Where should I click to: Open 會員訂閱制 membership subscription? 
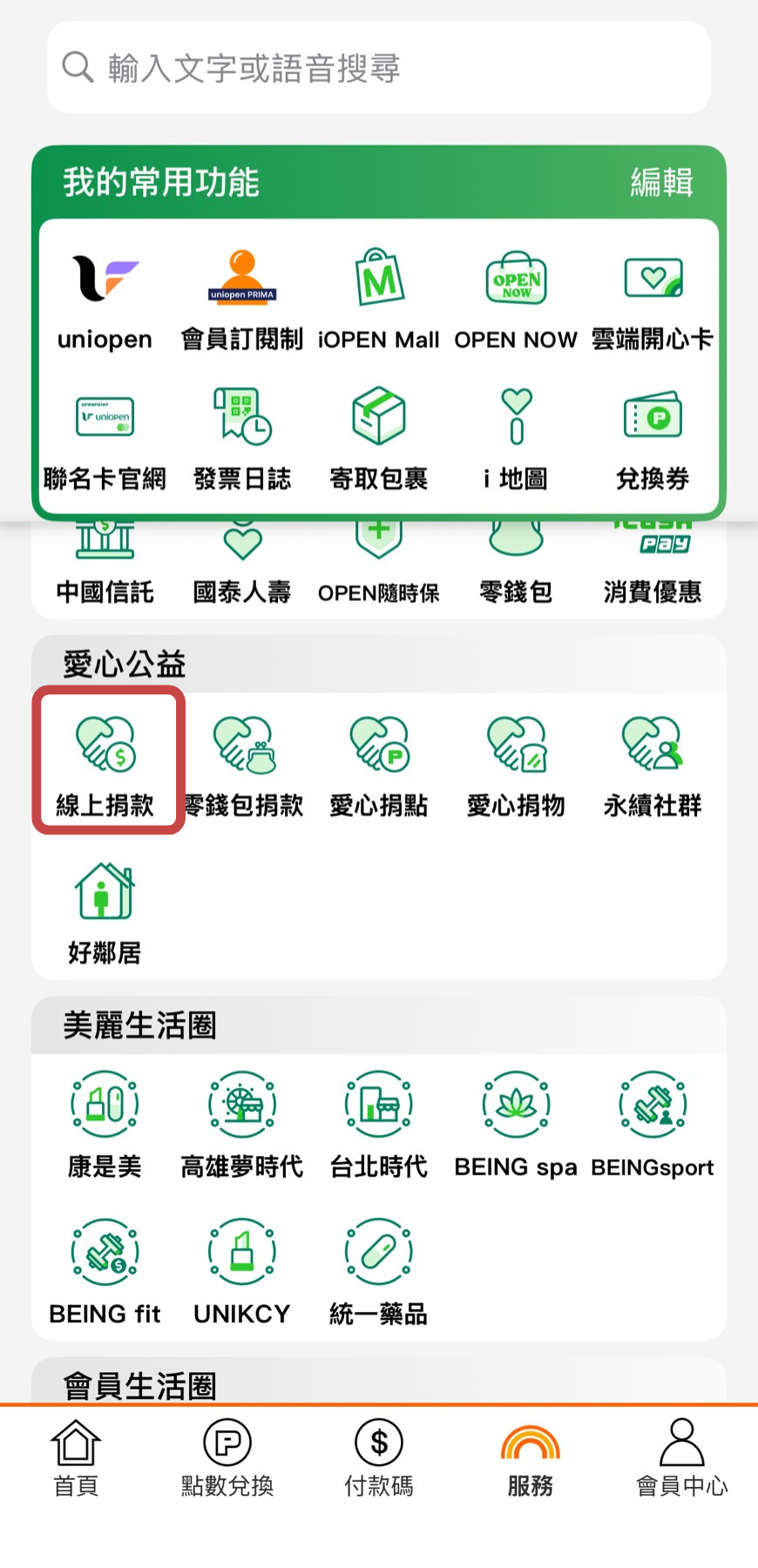pos(241,301)
